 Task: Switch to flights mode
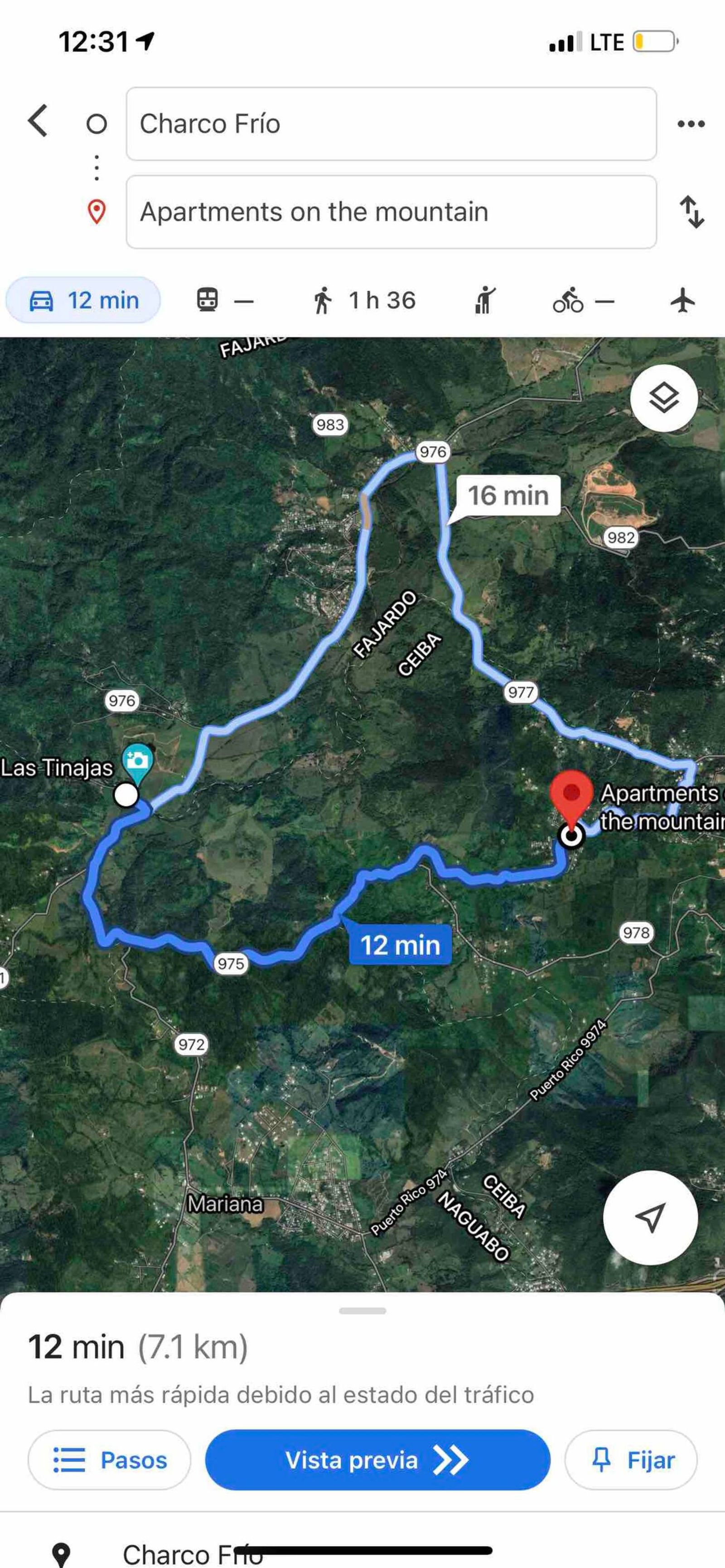[x=682, y=300]
